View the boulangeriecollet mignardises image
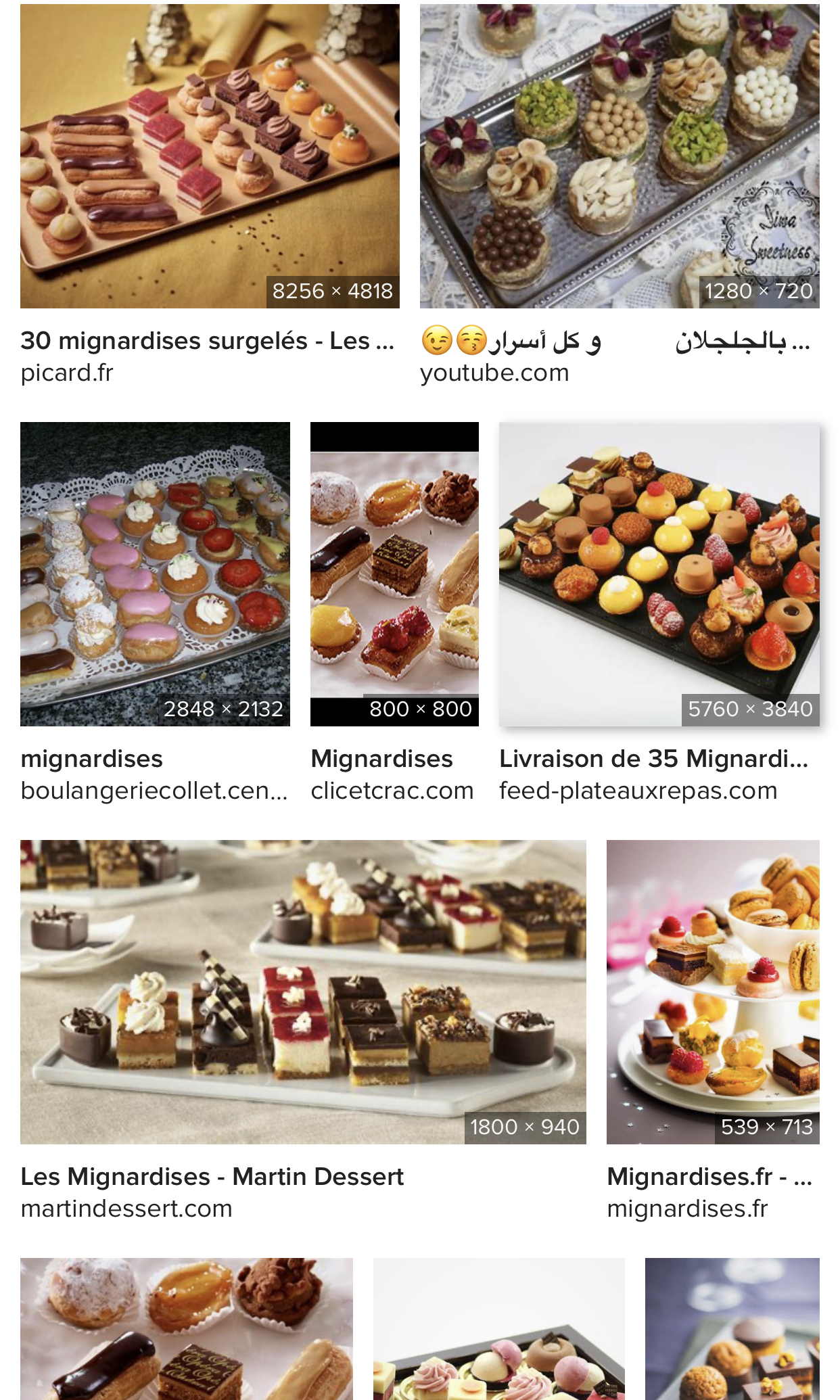840x1400 pixels. point(155,574)
